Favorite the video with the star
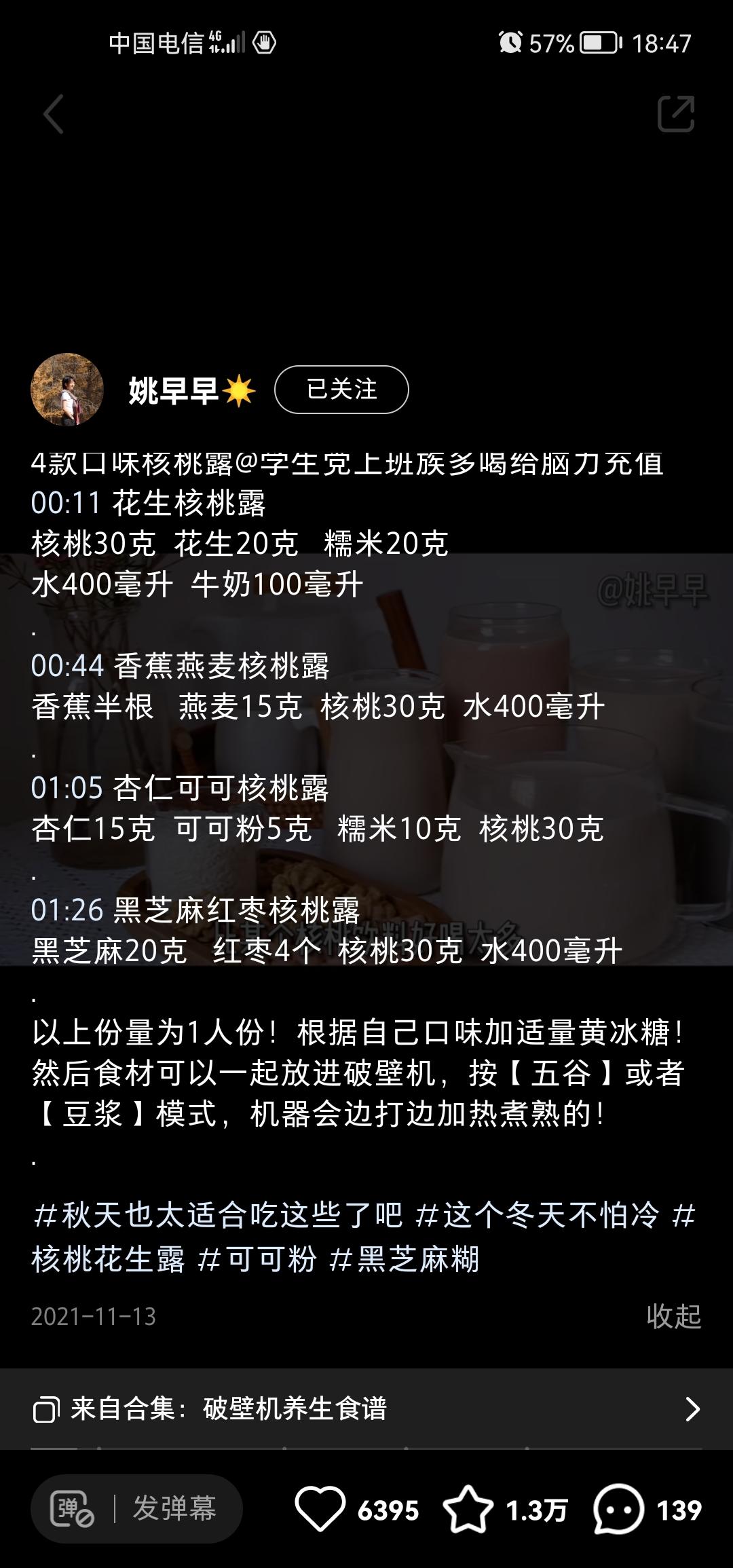The width and height of the screenshot is (733, 1568). coord(468,1509)
